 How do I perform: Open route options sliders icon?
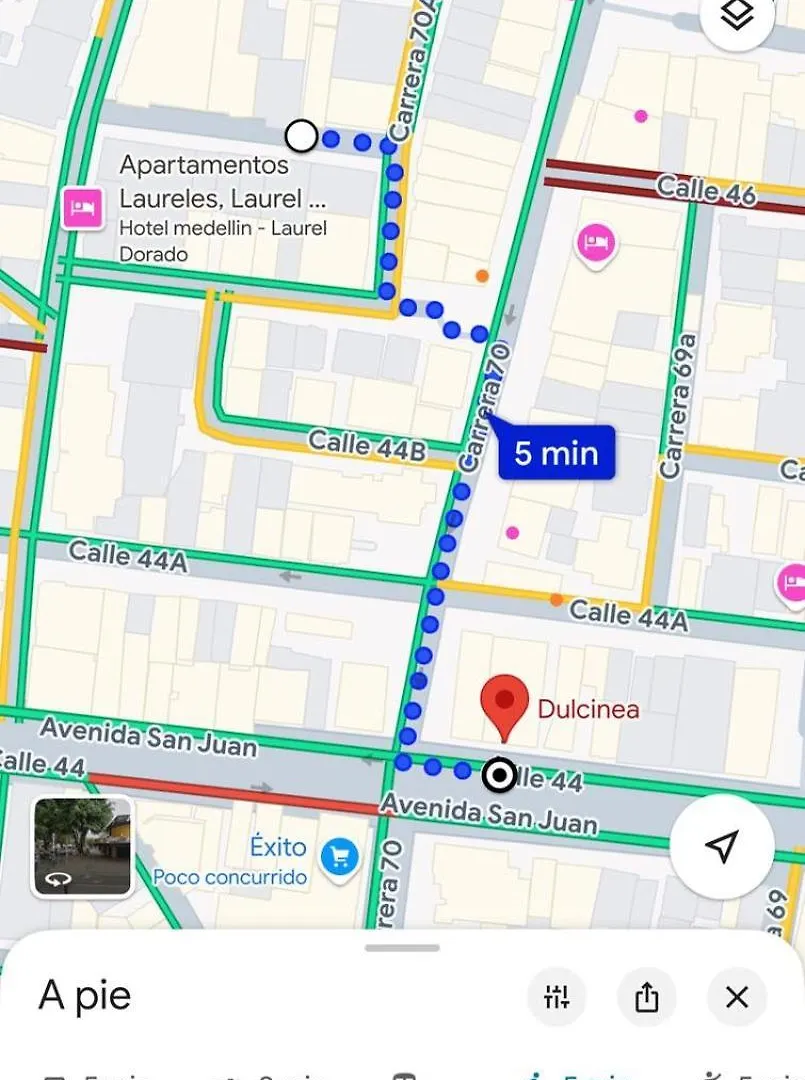(x=557, y=996)
